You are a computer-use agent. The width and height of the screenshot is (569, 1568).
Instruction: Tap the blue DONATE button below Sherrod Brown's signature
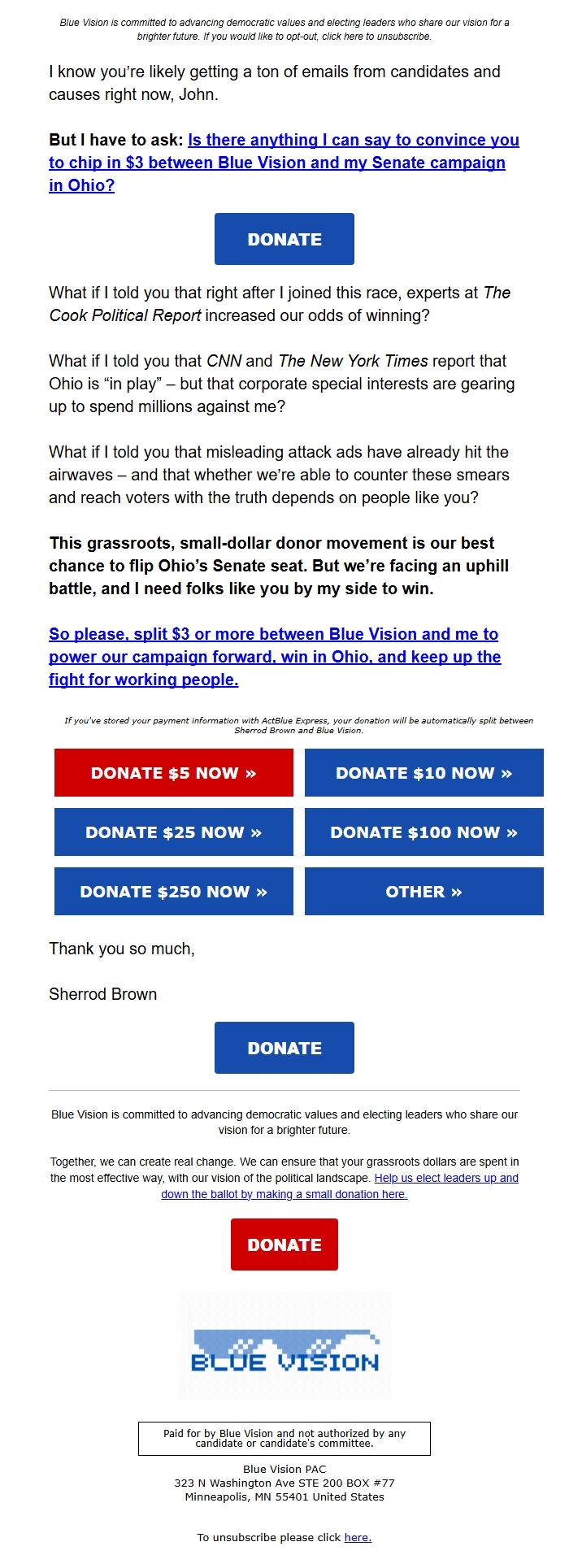pyautogui.click(x=284, y=1048)
